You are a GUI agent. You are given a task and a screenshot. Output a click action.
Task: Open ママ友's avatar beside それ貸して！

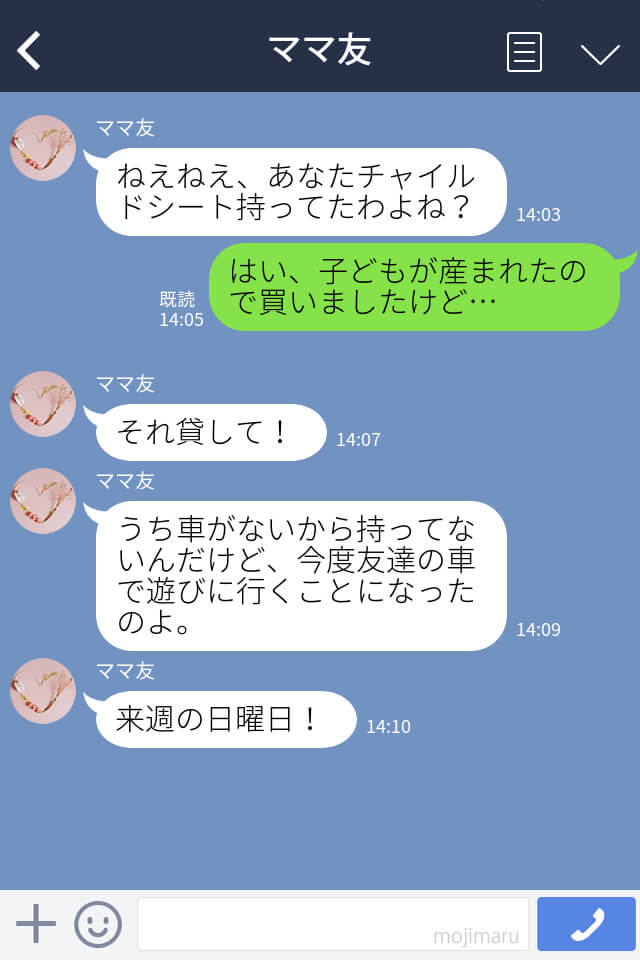[43, 404]
